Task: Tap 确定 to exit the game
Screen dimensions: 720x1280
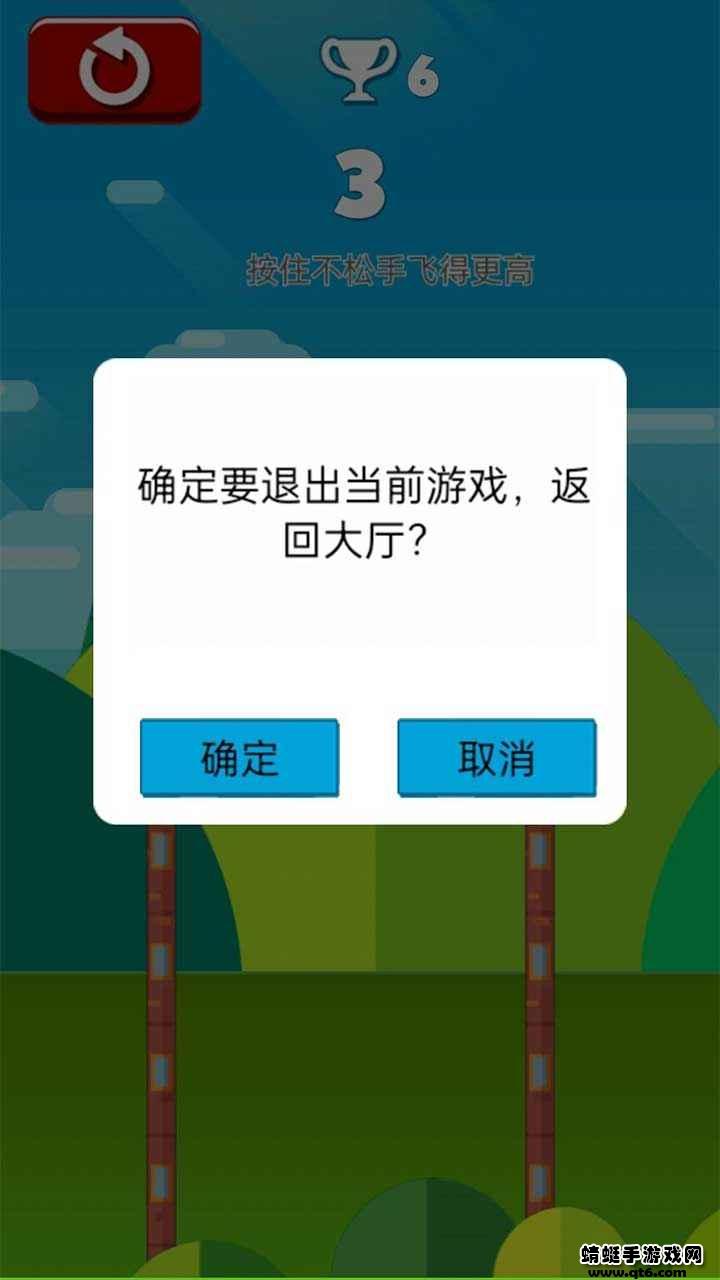Action: coord(239,758)
